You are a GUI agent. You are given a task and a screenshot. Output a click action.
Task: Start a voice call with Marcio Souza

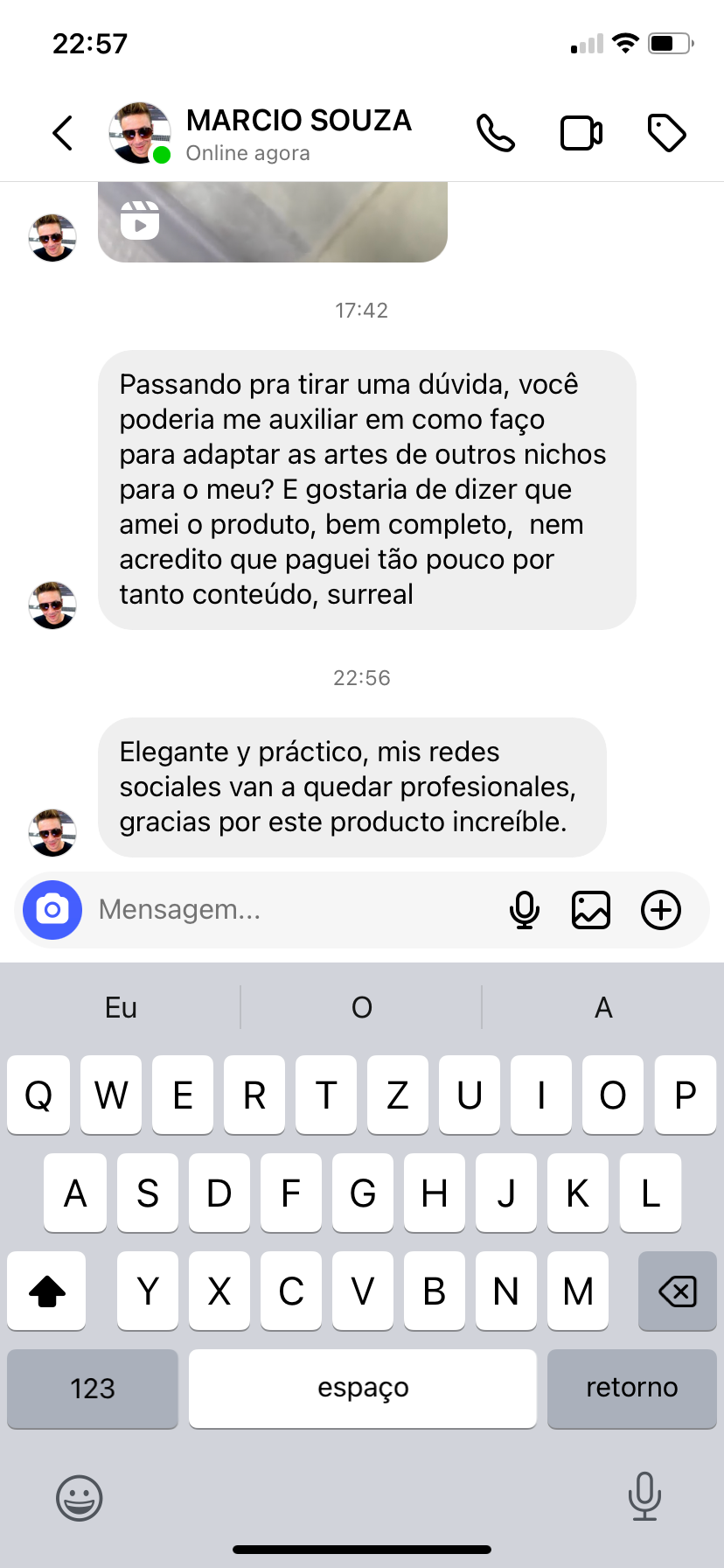pos(495,134)
